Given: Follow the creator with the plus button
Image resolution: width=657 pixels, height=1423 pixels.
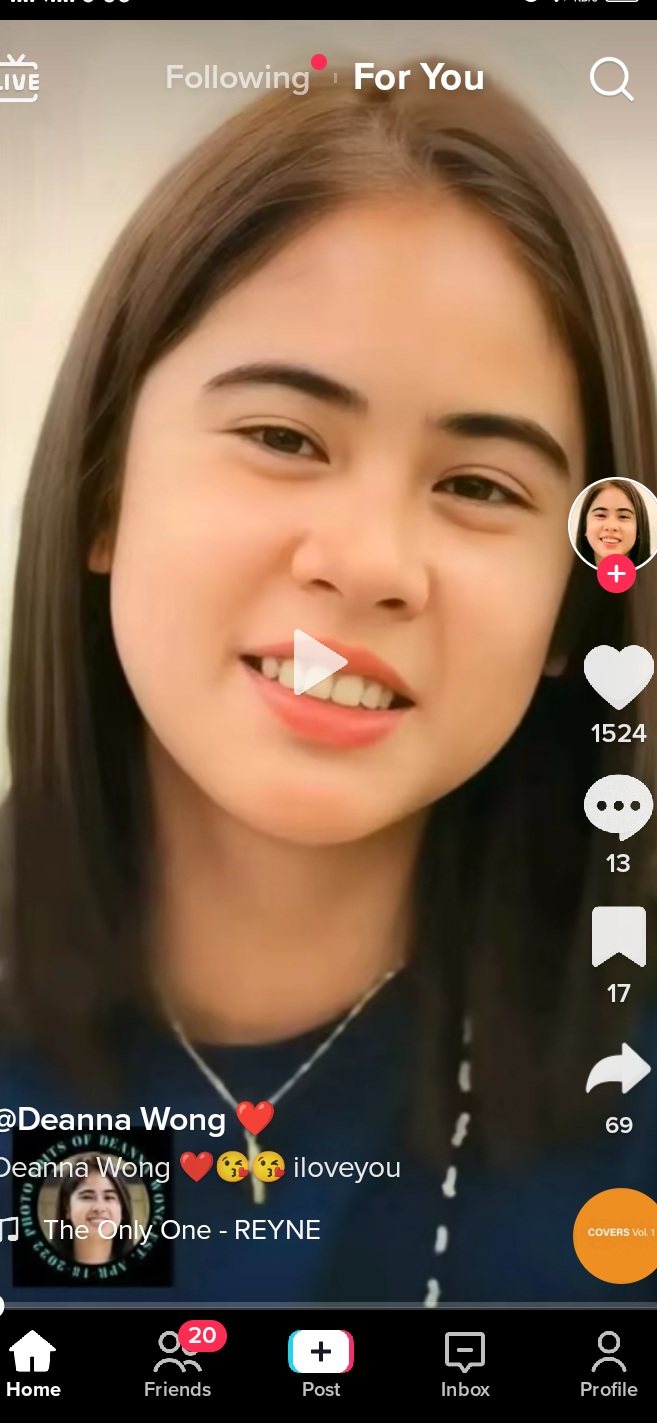Looking at the screenshot, I should pos(616,574).
